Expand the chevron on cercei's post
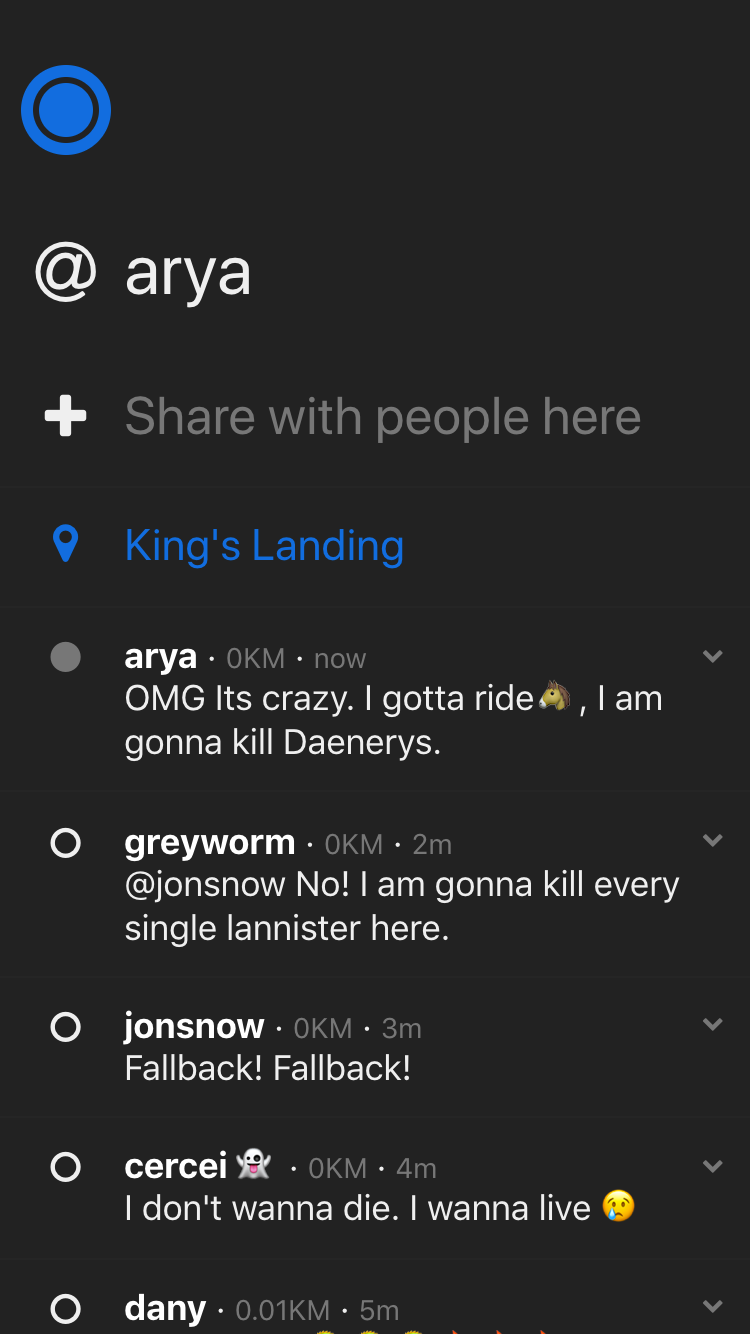This screenshot has height=1334, width=750. point(712,1166)
